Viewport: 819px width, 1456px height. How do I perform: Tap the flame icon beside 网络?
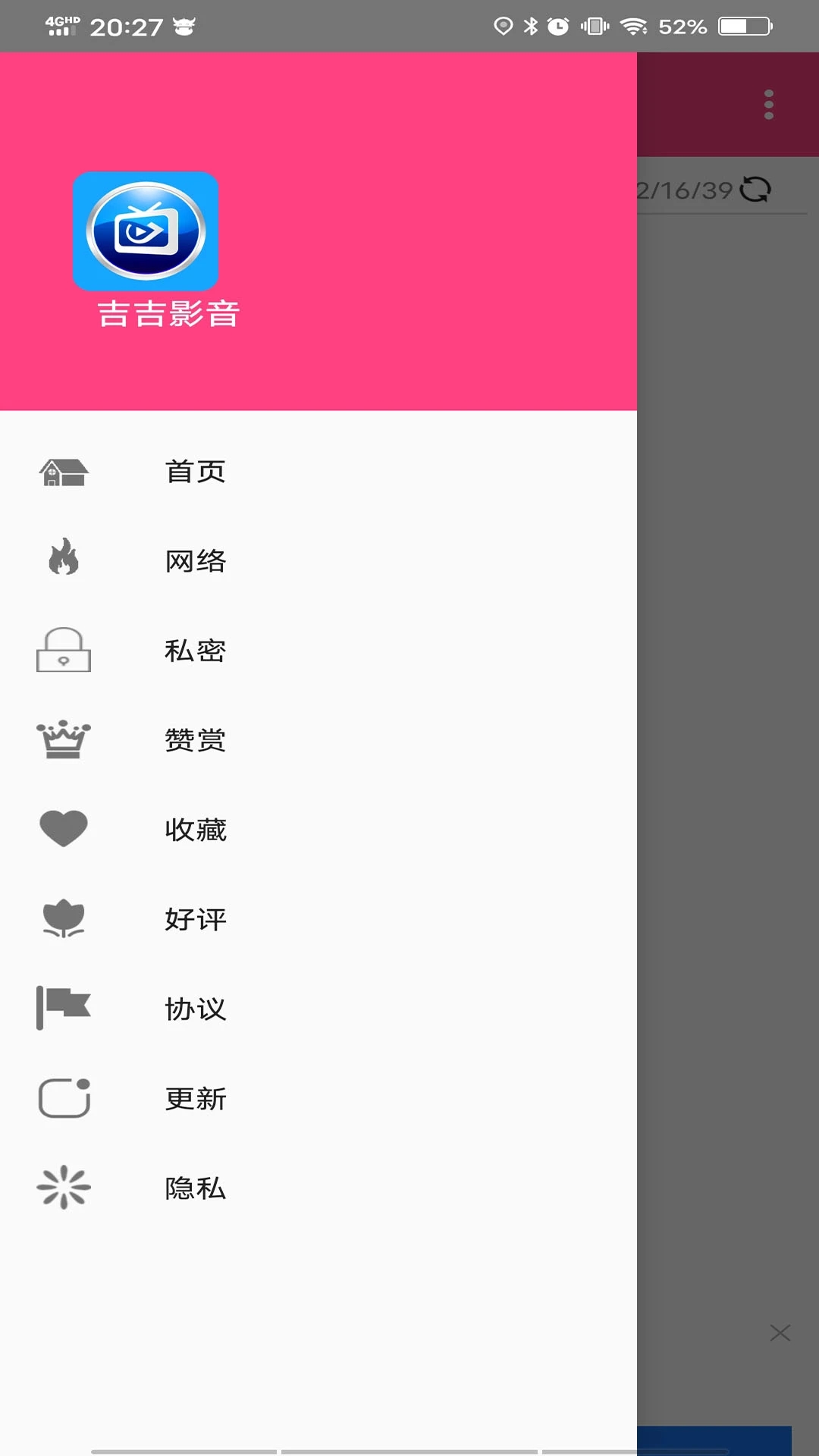point(64,560)
